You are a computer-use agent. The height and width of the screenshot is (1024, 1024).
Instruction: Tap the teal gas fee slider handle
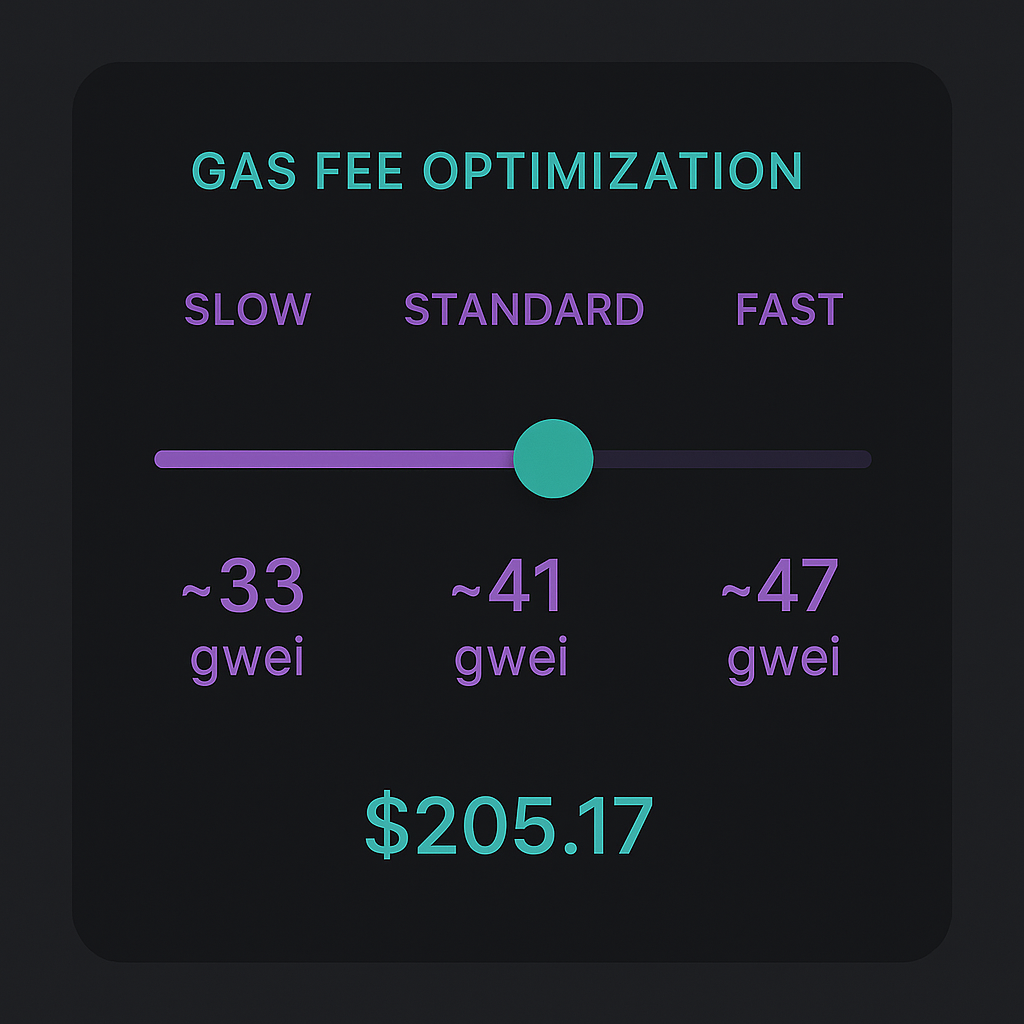[x=553, y=459]
